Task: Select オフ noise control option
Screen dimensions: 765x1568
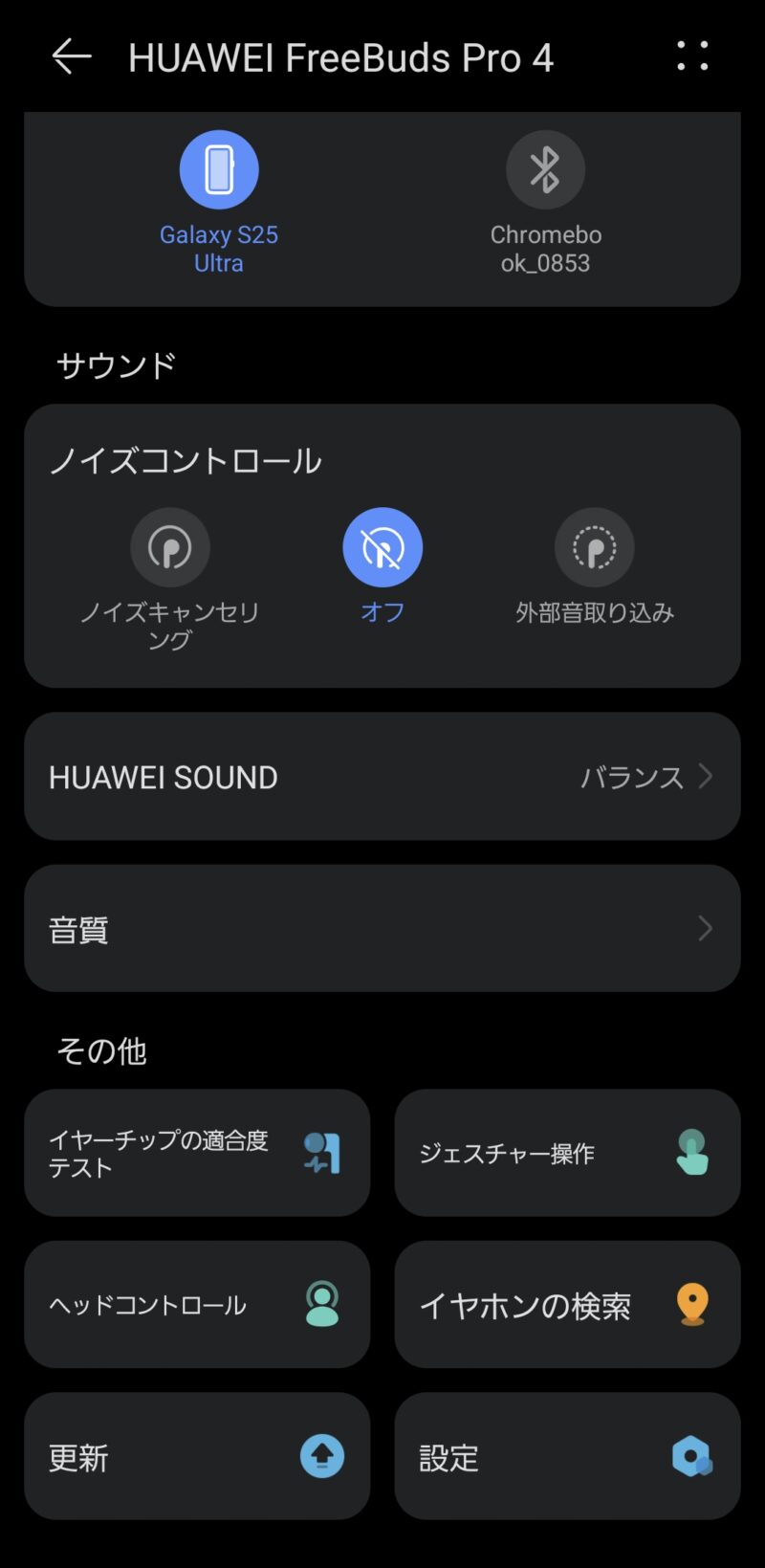Action: tap(382, 548)
